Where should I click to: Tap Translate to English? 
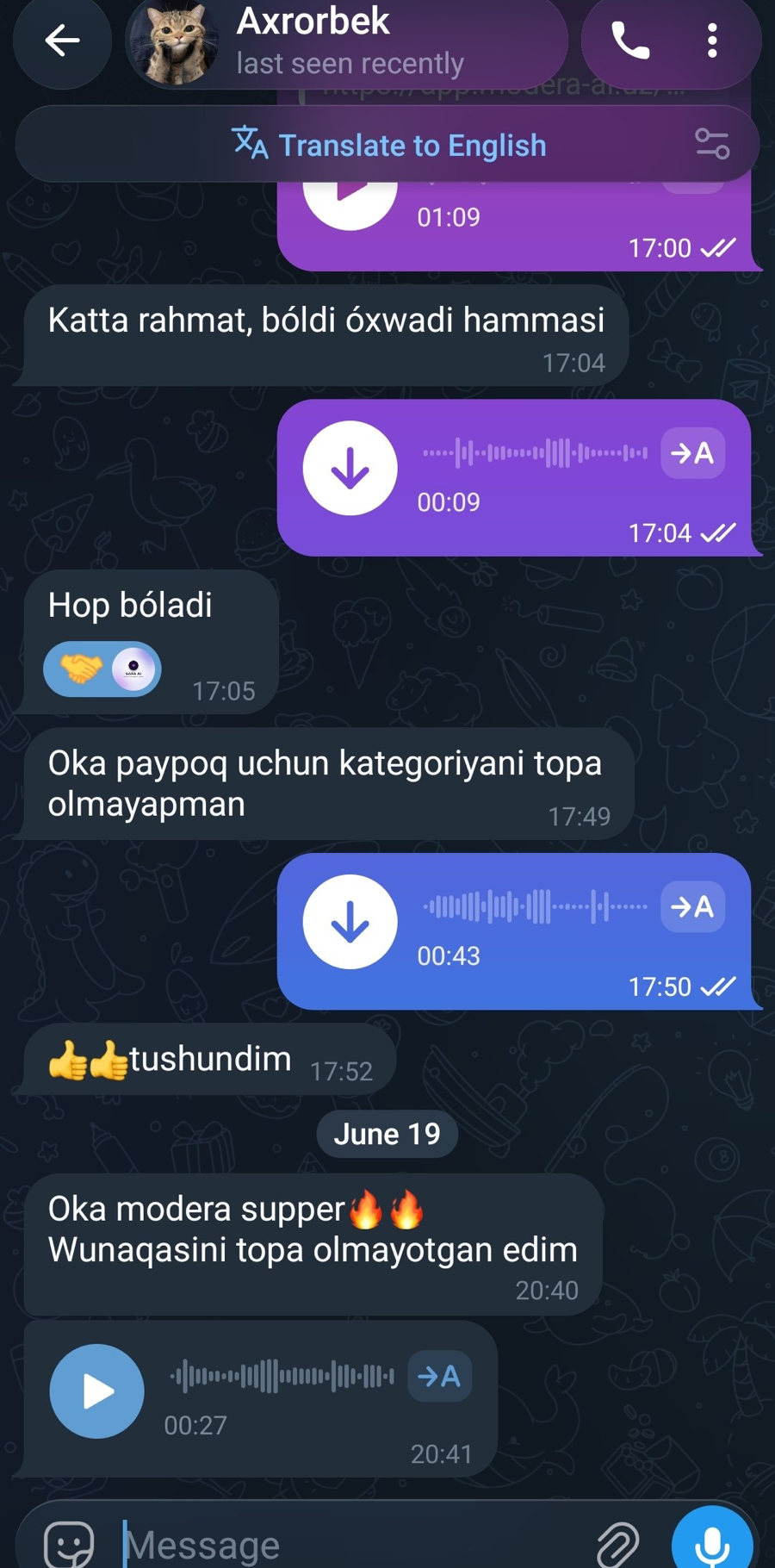coord(388,145)
